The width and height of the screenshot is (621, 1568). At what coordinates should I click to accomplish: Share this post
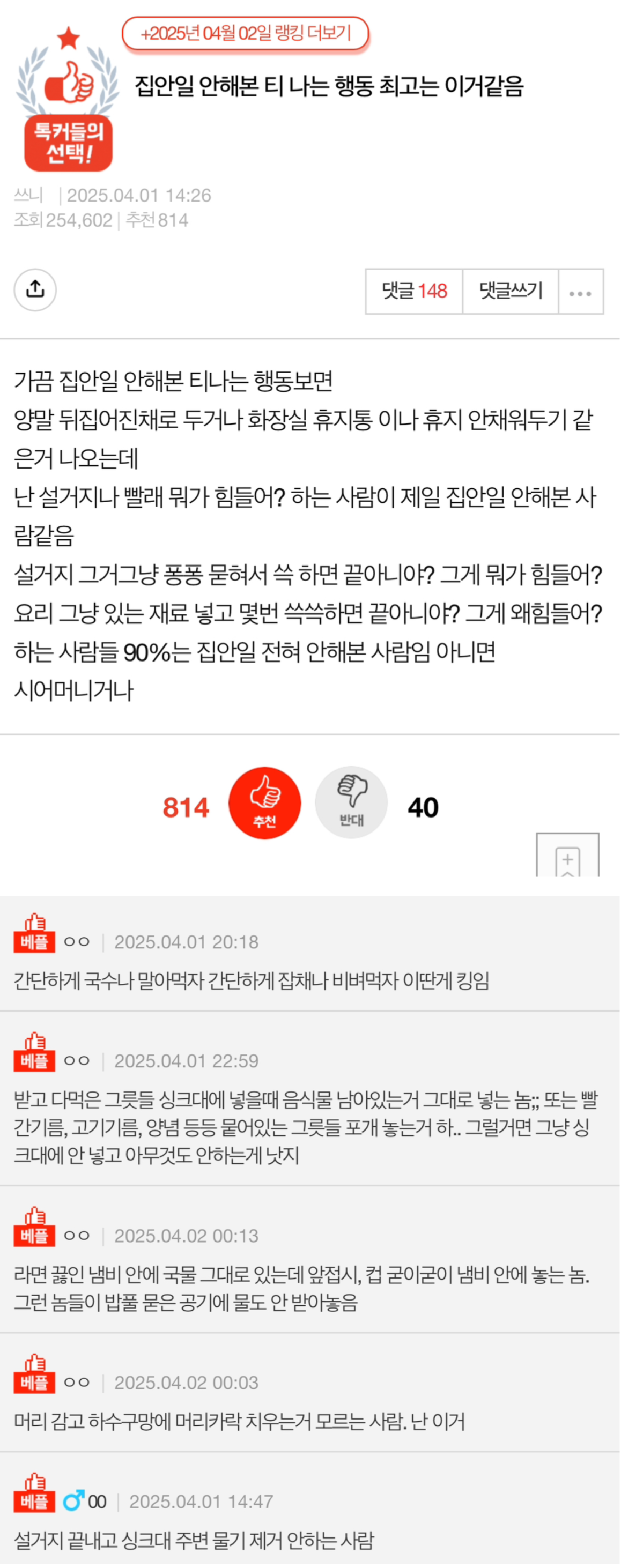point(35,291)
